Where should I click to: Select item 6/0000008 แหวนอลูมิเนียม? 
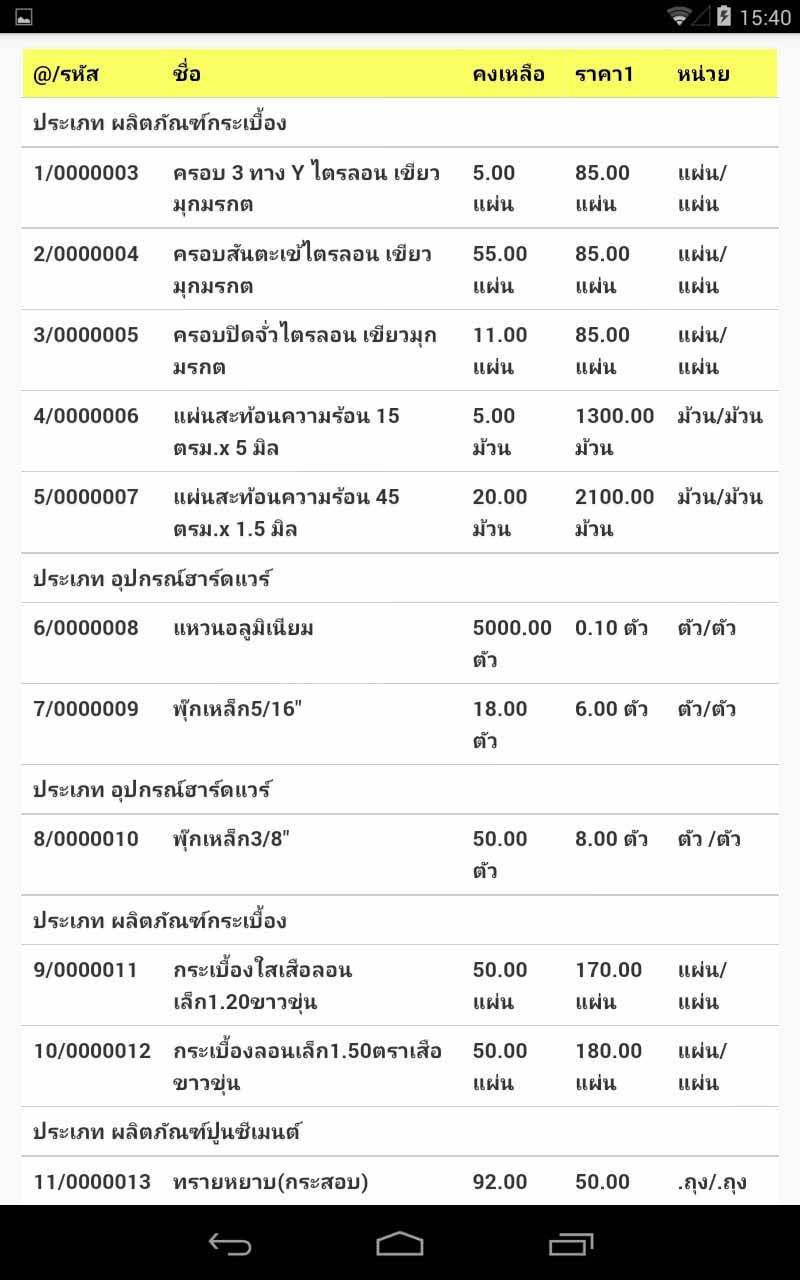point(400,643)
